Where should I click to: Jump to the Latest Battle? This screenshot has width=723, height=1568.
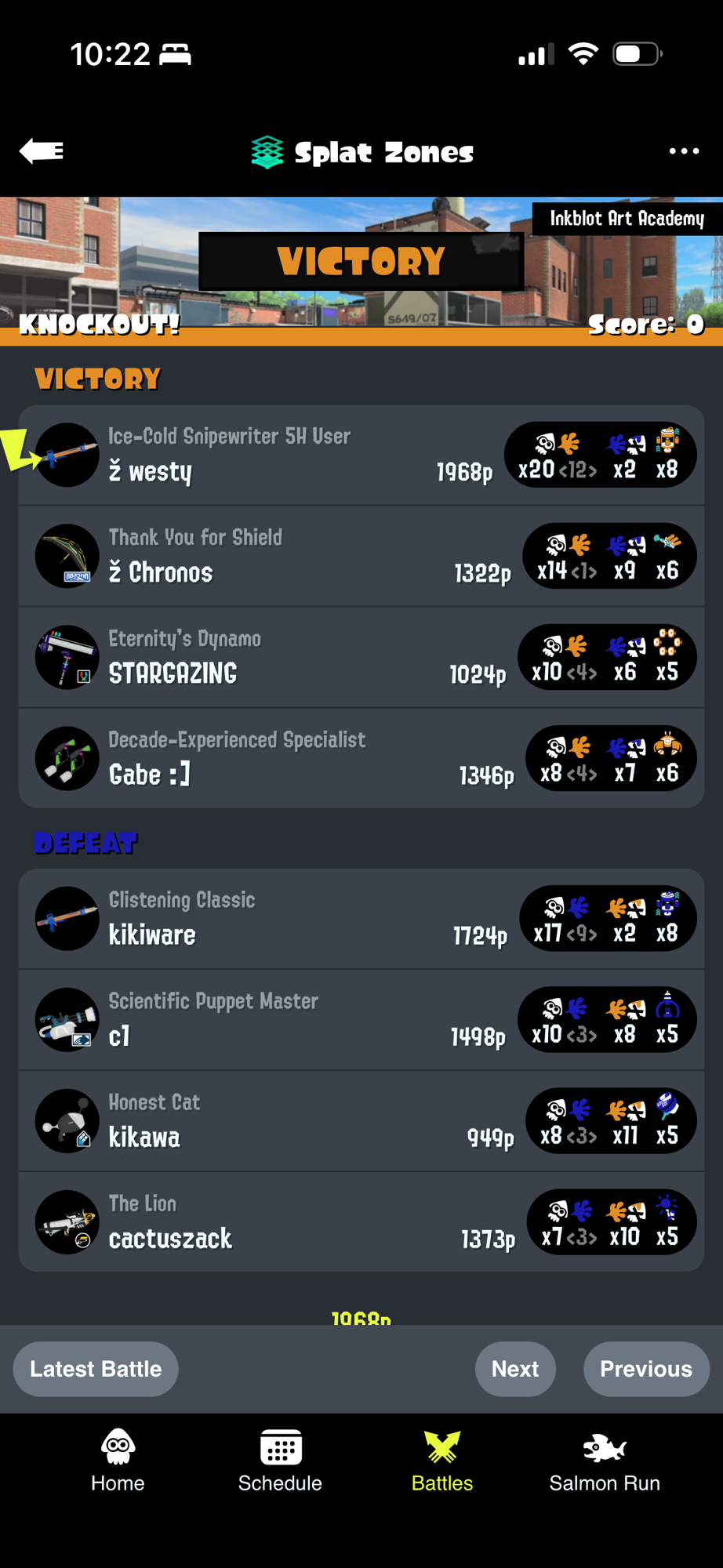96,1369
